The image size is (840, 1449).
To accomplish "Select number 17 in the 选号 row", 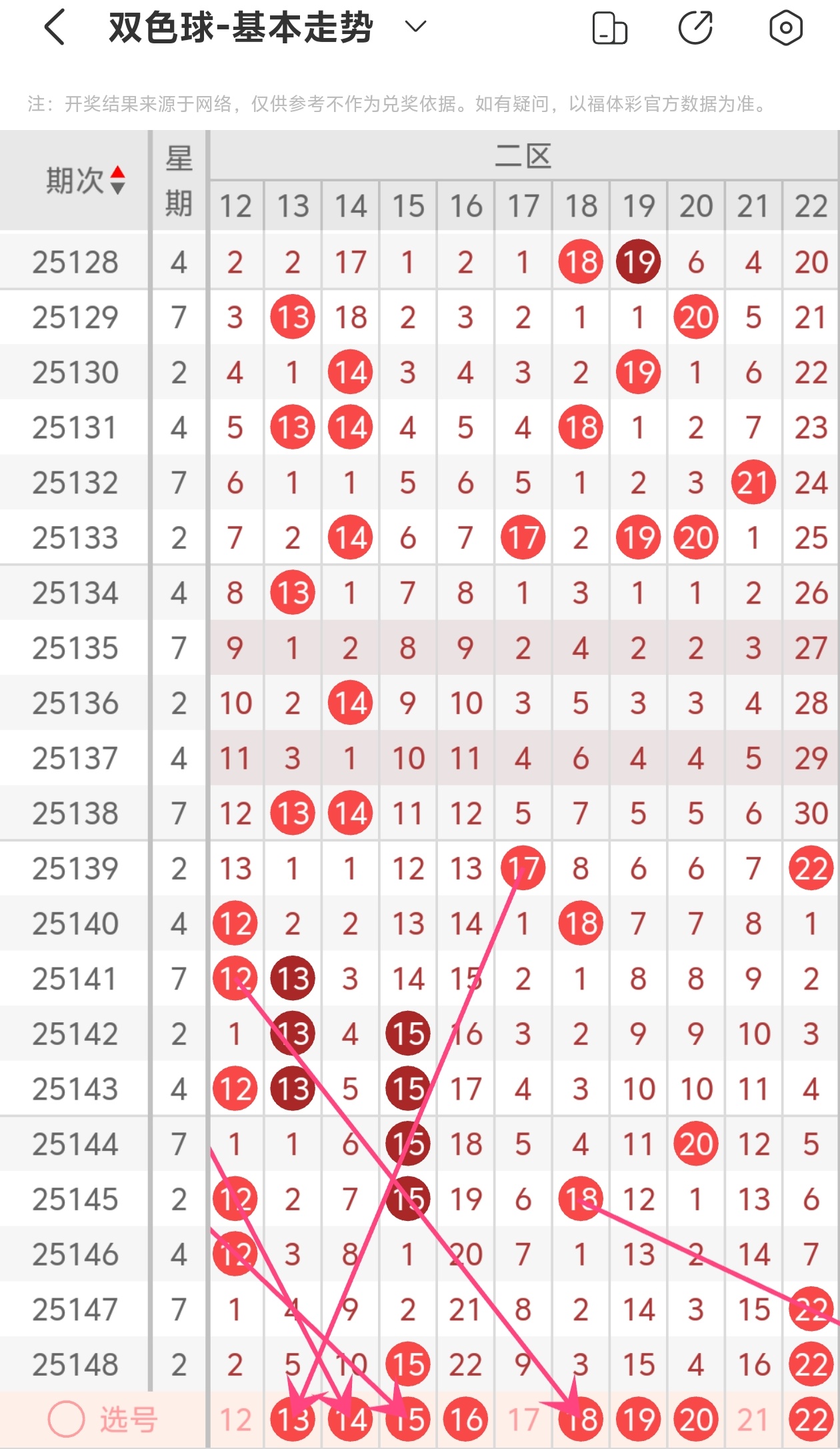I will (x=523, y=1420).
